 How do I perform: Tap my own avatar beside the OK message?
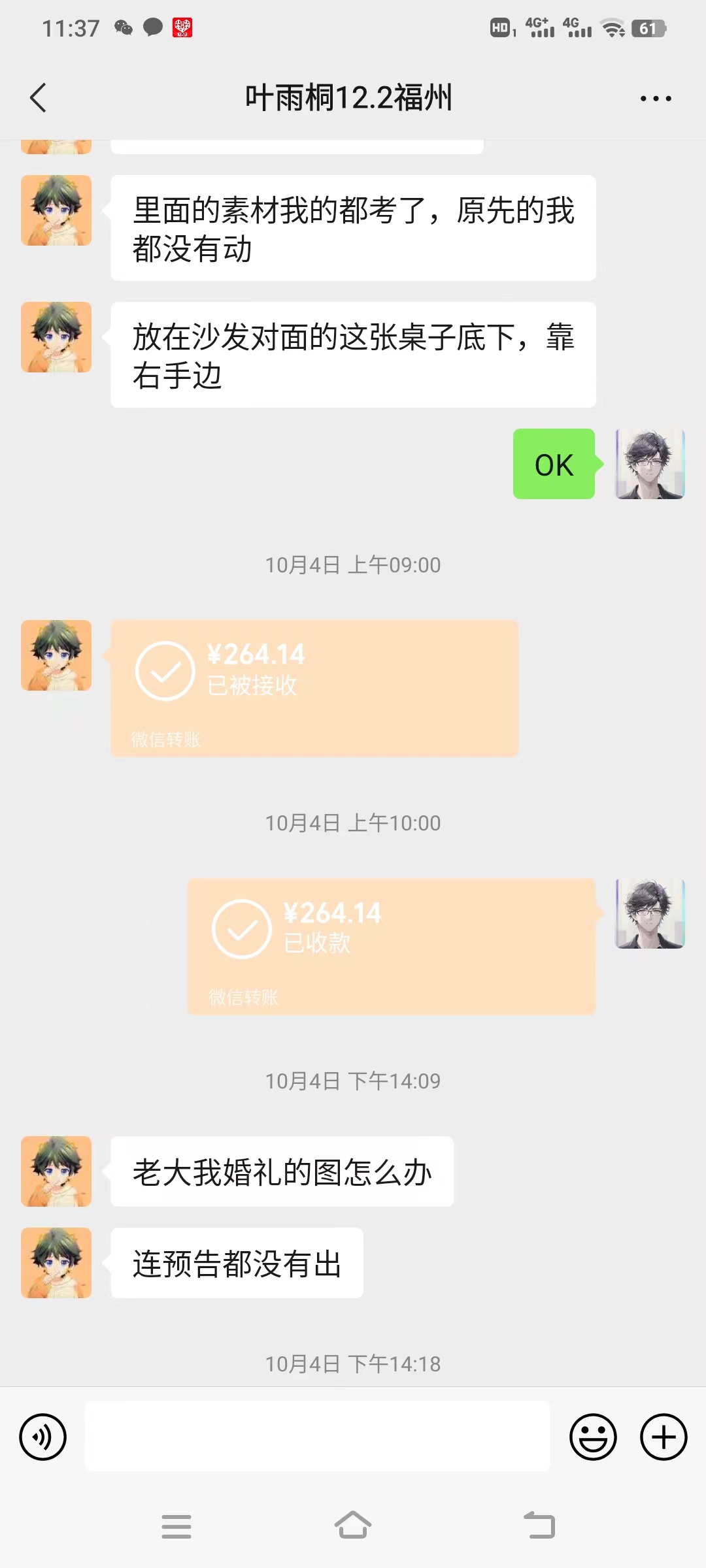tap(650, 464)
